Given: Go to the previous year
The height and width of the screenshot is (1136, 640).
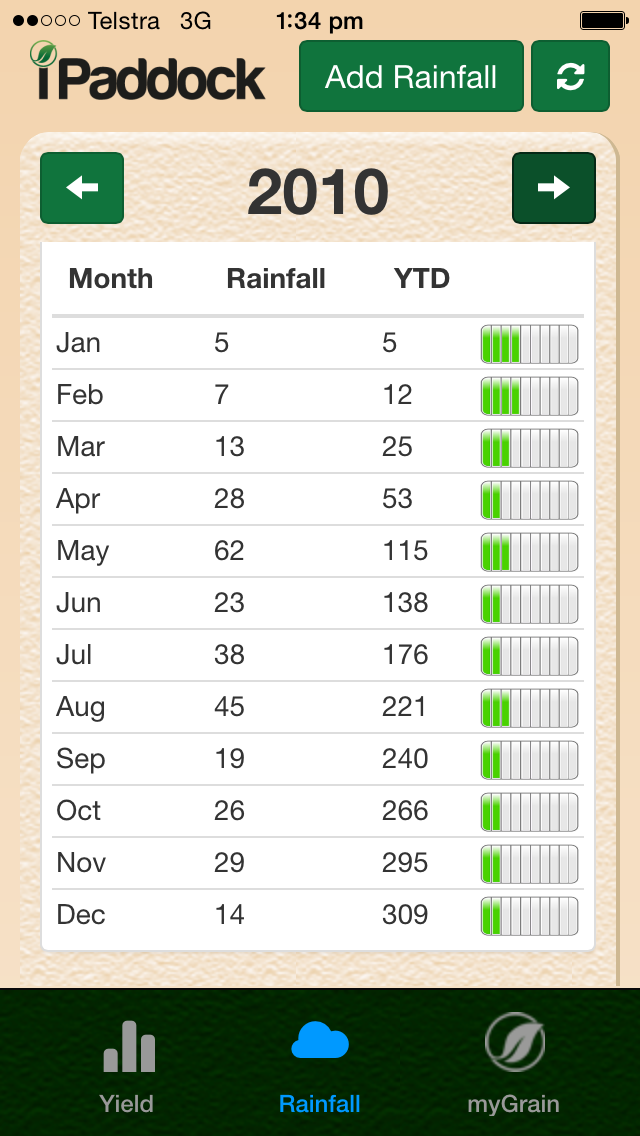Looking at the screenshot, I should click(x=82, y=188).
